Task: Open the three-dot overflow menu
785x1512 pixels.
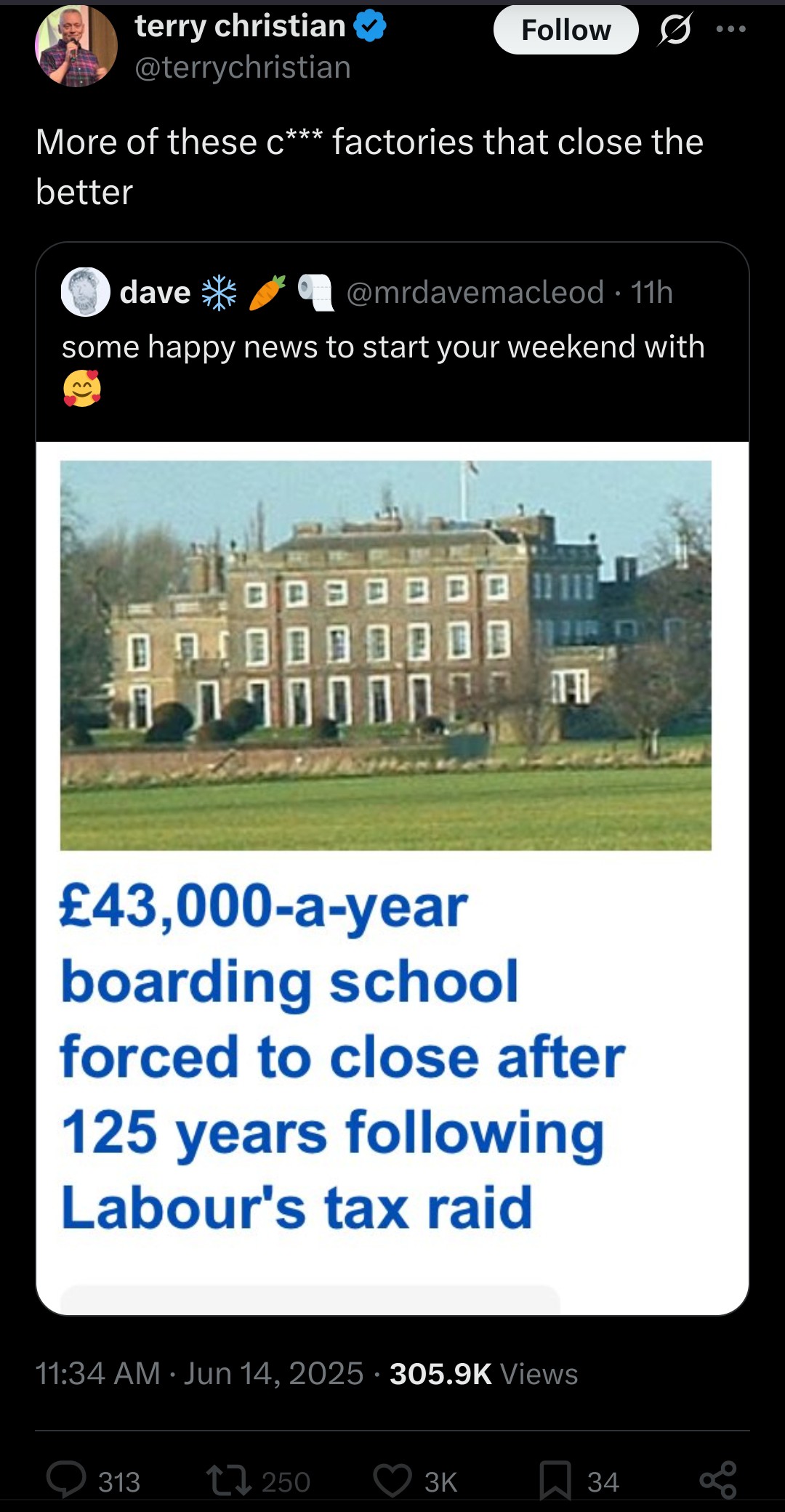Action: point(730,29)
